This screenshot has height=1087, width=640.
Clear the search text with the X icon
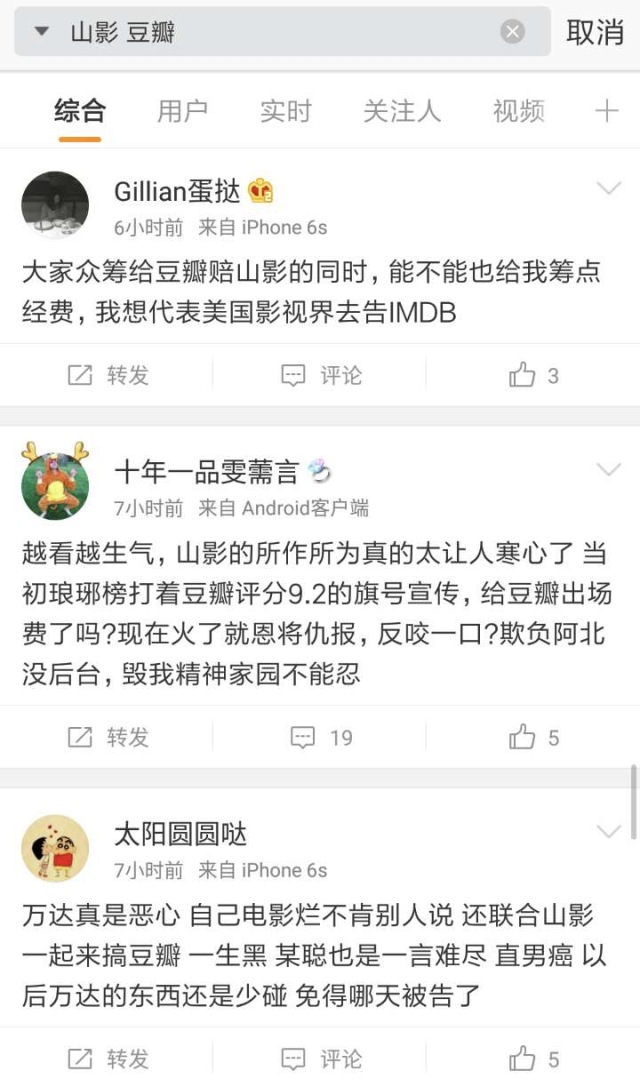tap(512, 32)
